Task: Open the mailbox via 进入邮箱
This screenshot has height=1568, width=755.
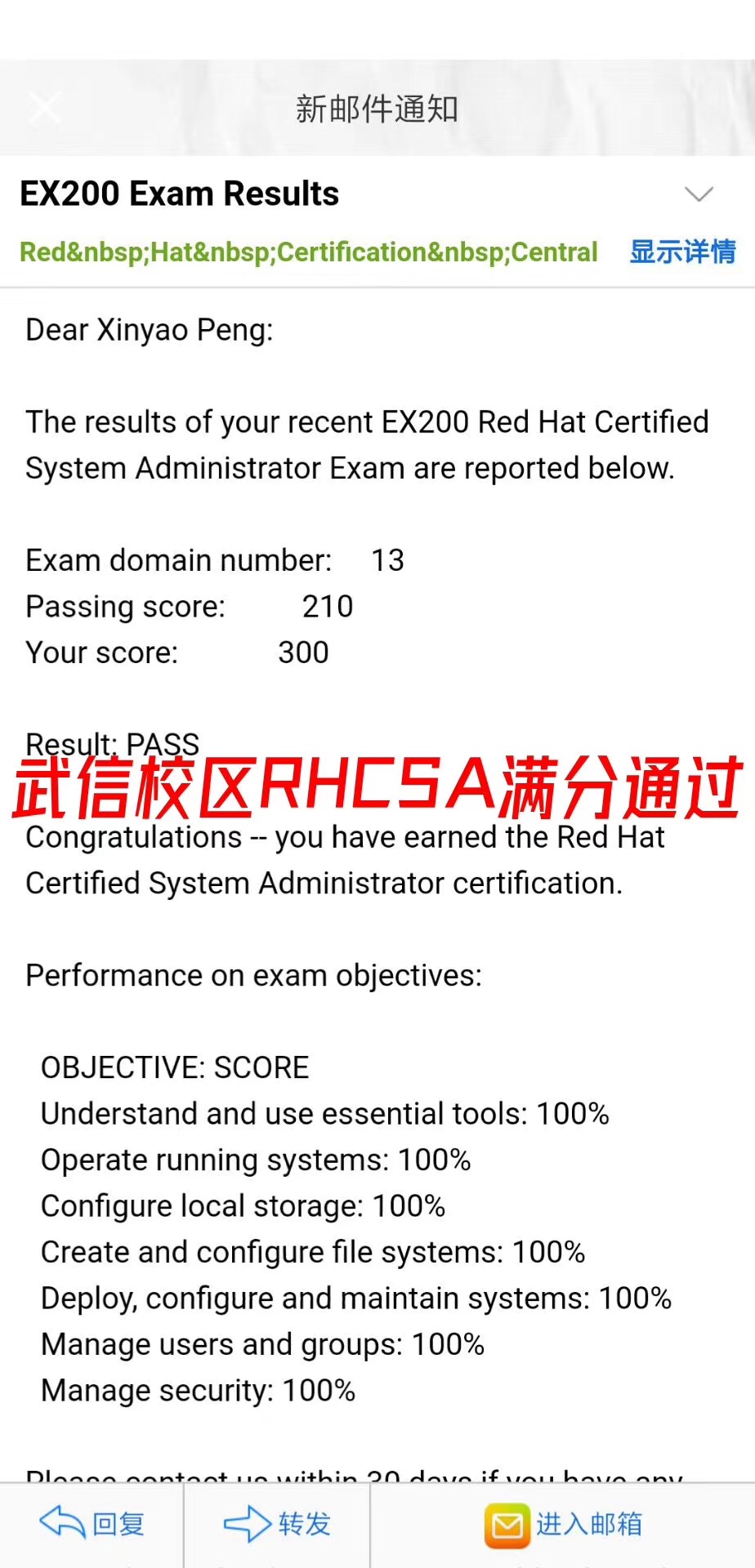Action: tap(563, 1524)
